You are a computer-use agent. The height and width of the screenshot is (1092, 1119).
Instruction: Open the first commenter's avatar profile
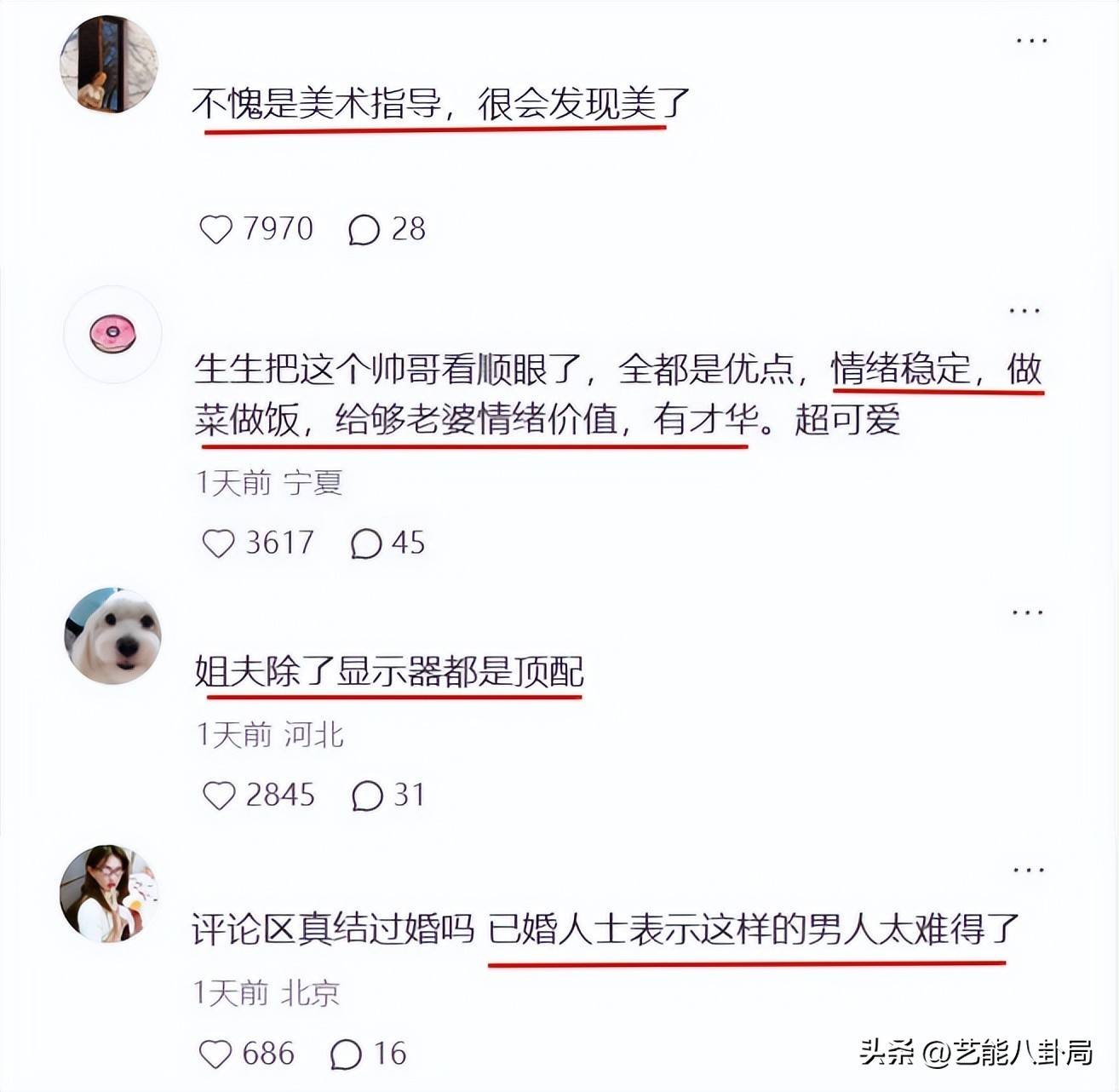(x=109, y=64)
